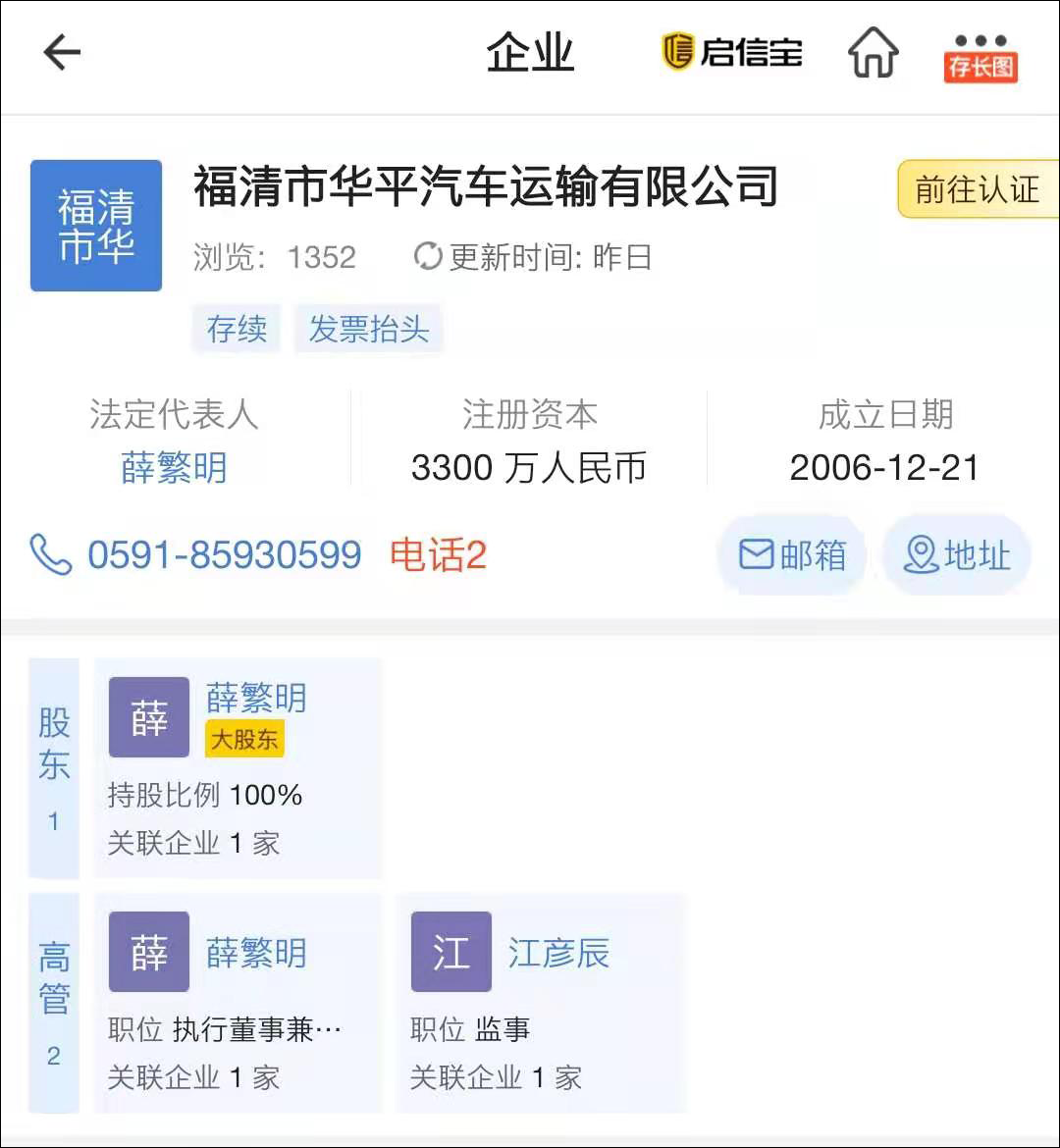
Task: View 电话2 second phone number
Action: point(438,555)
